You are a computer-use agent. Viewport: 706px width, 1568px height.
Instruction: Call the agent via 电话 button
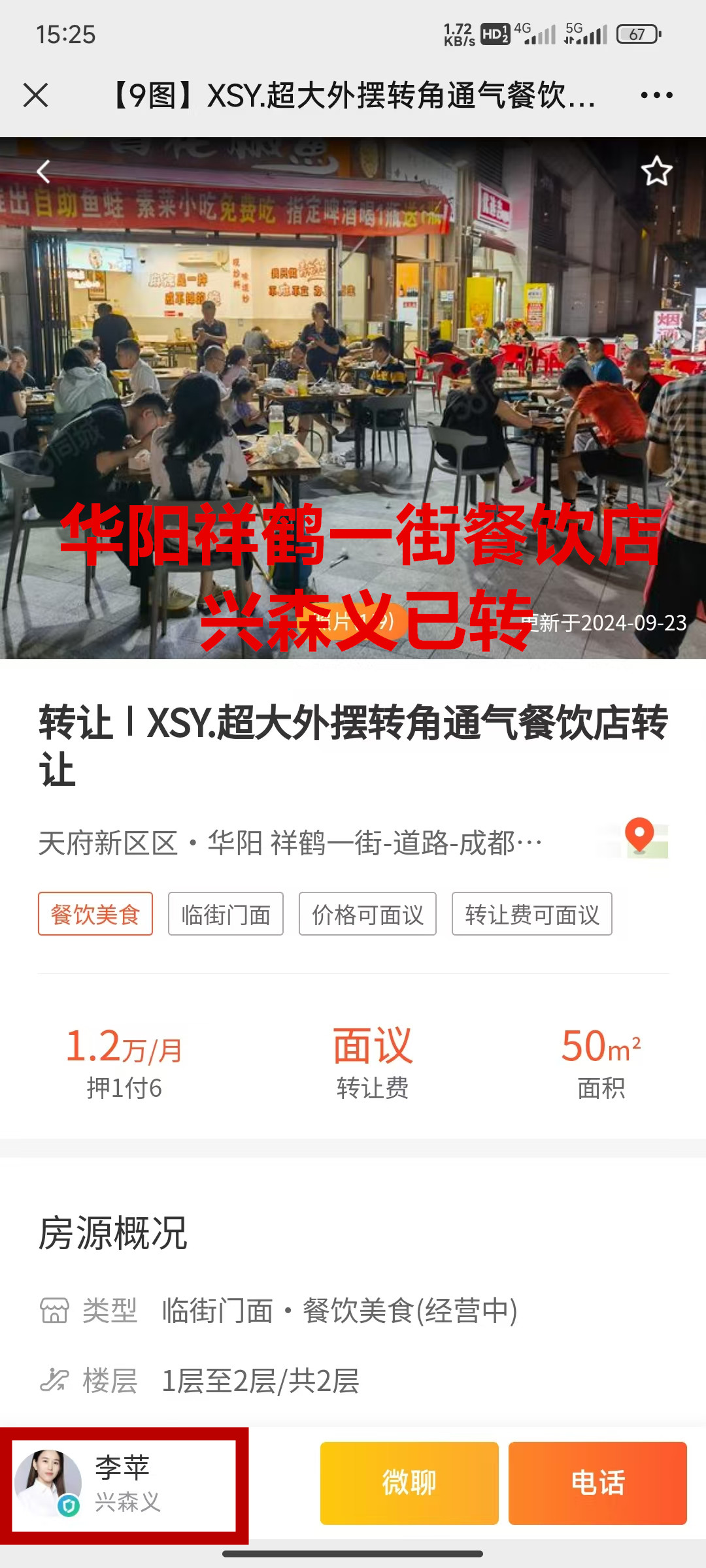point(597,1483)
